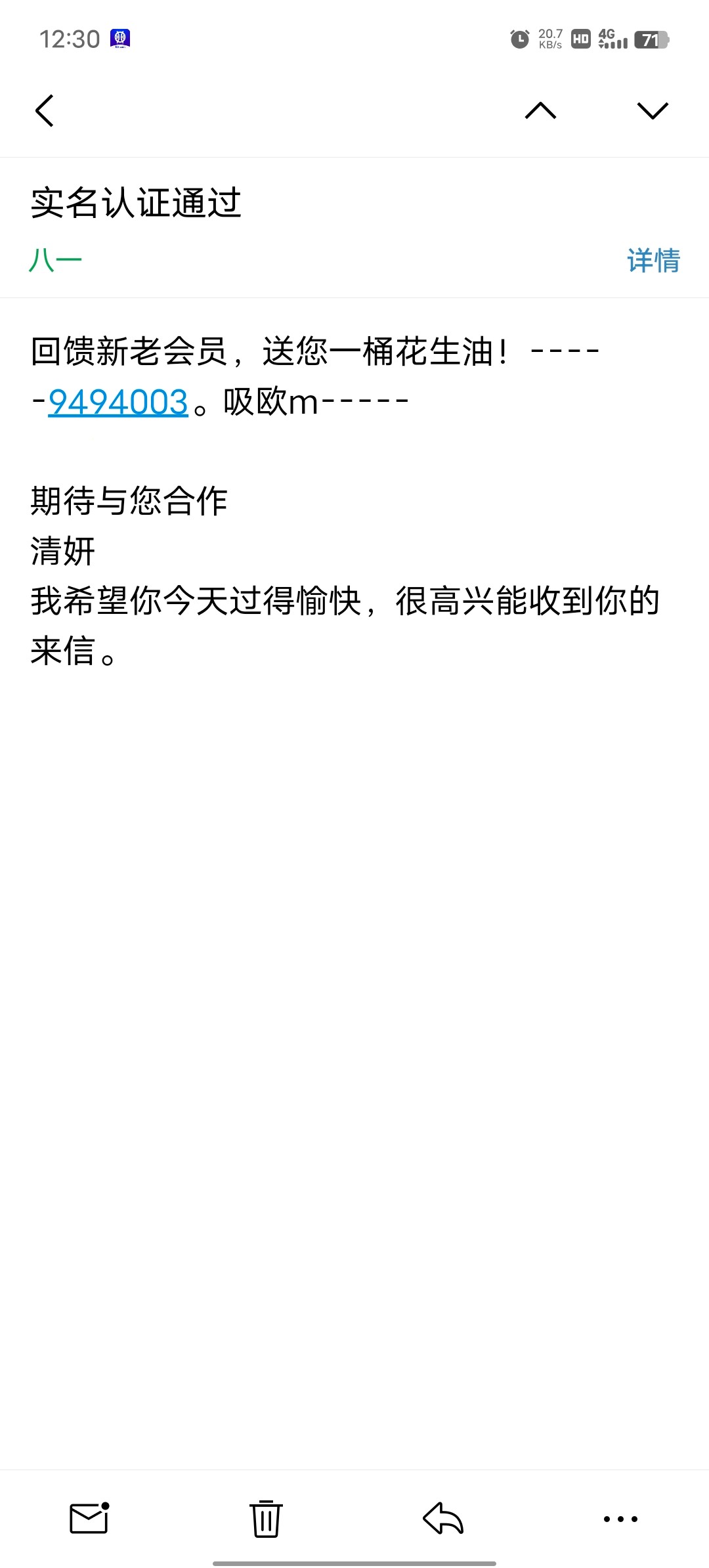The width and height of the screenshot is (709, 1568).
Task: Delete this email with the trash icon
Action: [x=266, y=1518]
